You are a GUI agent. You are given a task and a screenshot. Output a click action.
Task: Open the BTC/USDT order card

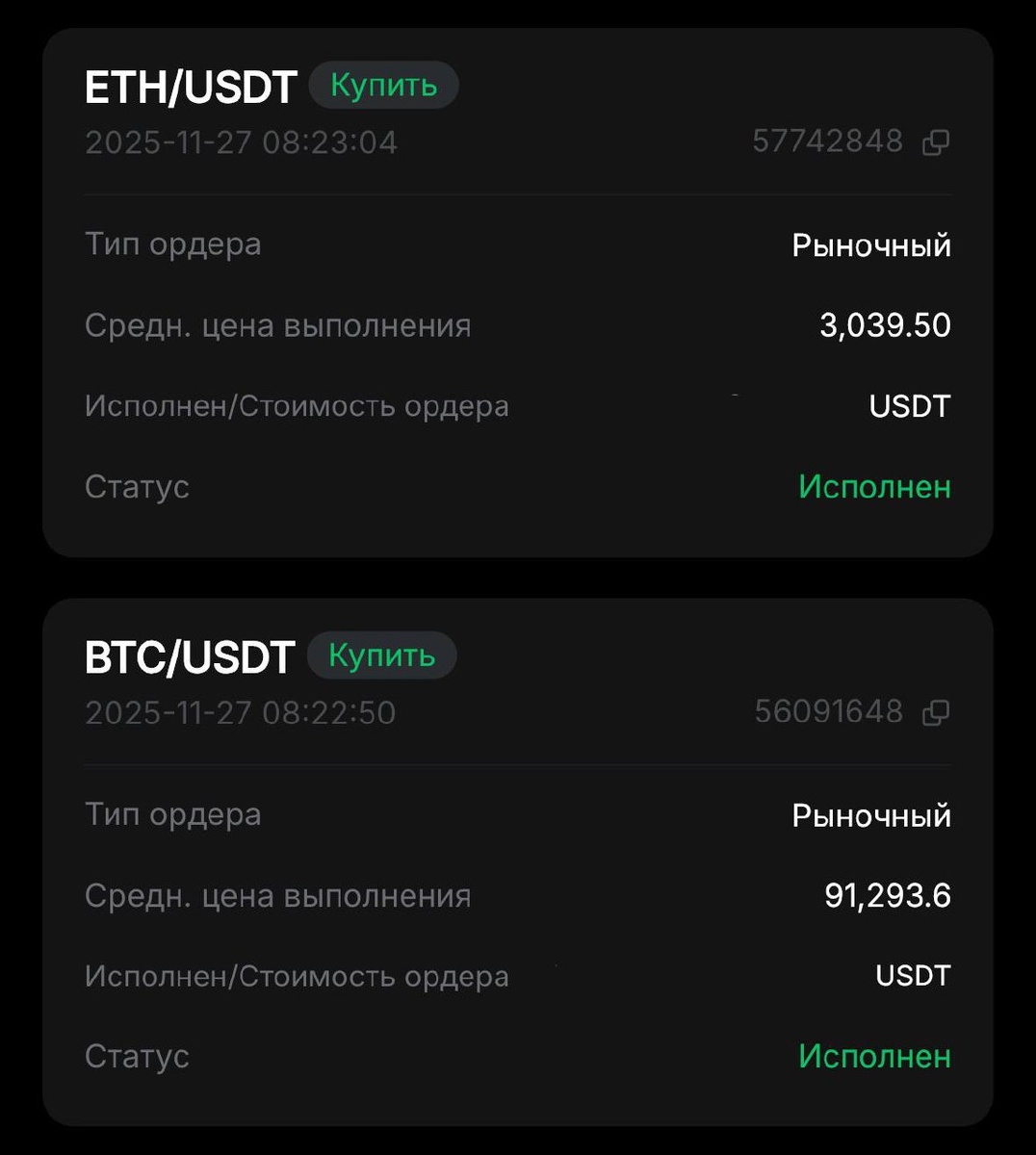189,658
